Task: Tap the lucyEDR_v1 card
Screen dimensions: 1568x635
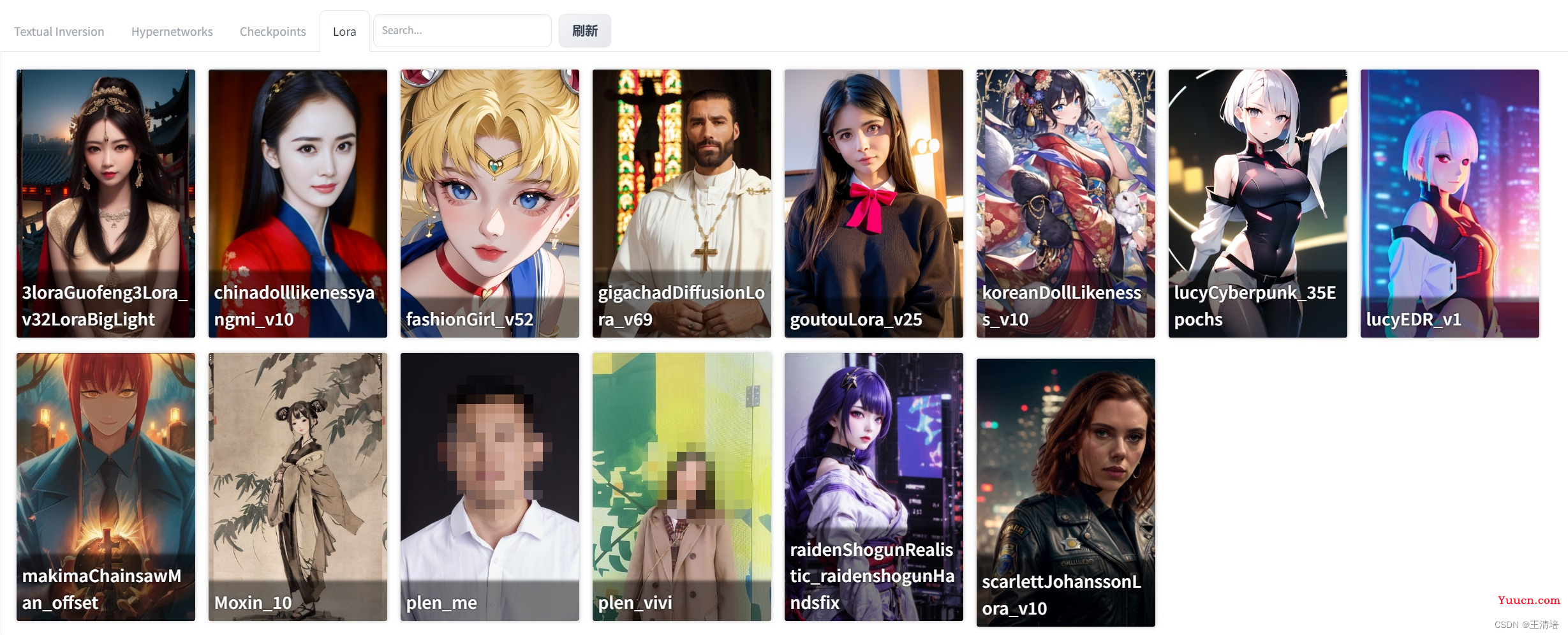Action: coord(1450,203)
